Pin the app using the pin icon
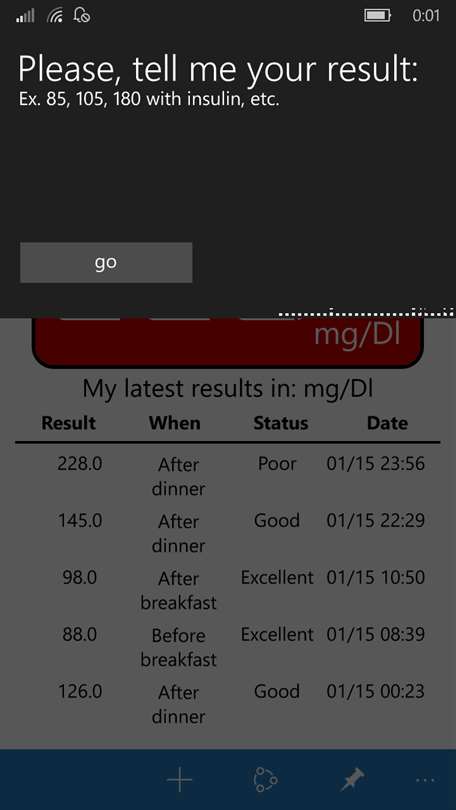 [x=352, y=780]
